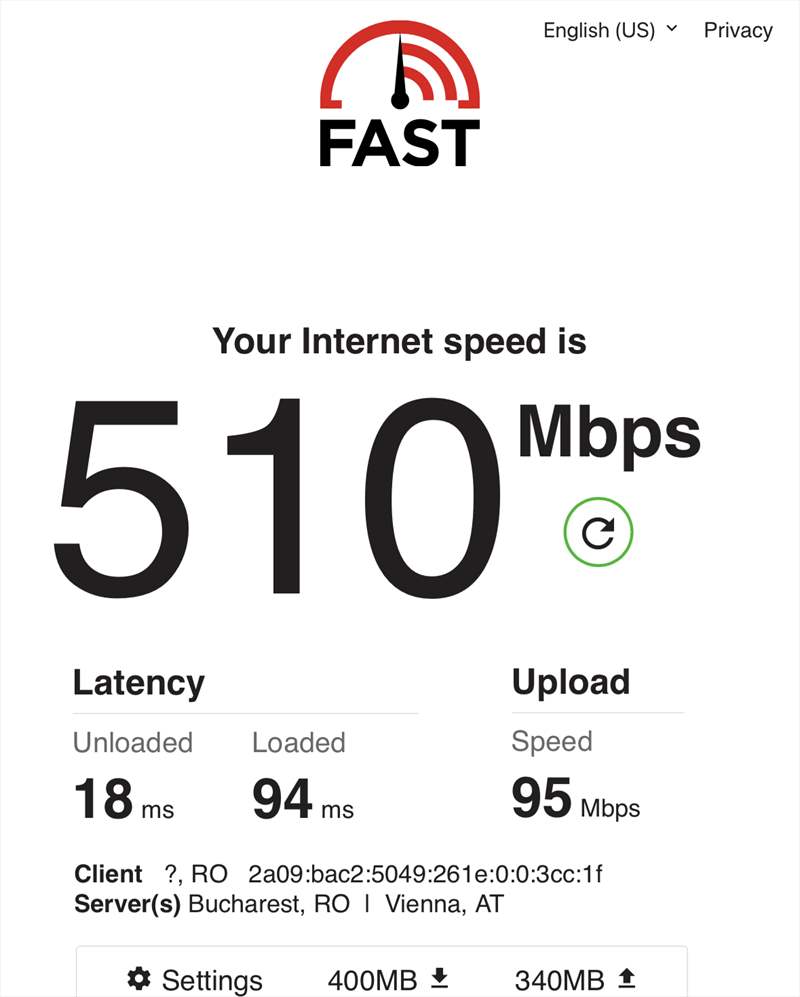
Task: Open the Settings button
Action: [195, 979]
